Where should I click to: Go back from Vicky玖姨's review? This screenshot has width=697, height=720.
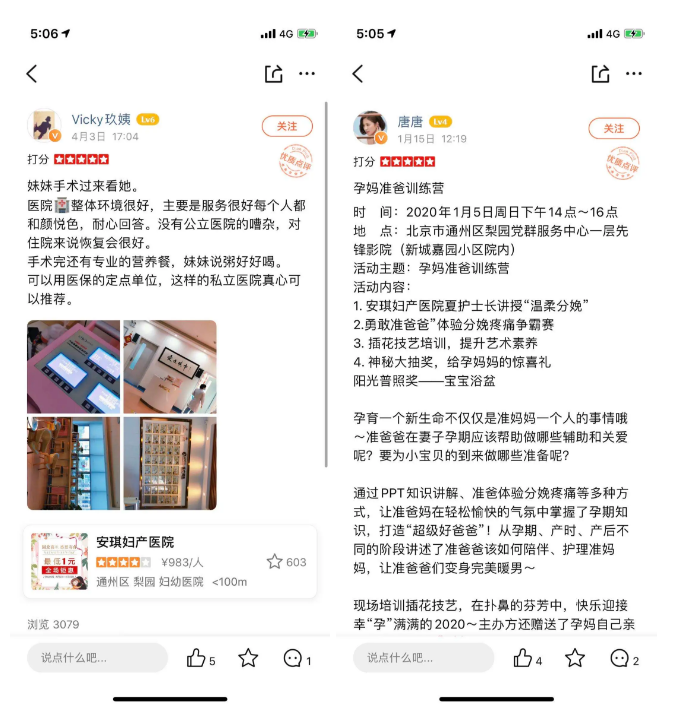click(32, 74)
